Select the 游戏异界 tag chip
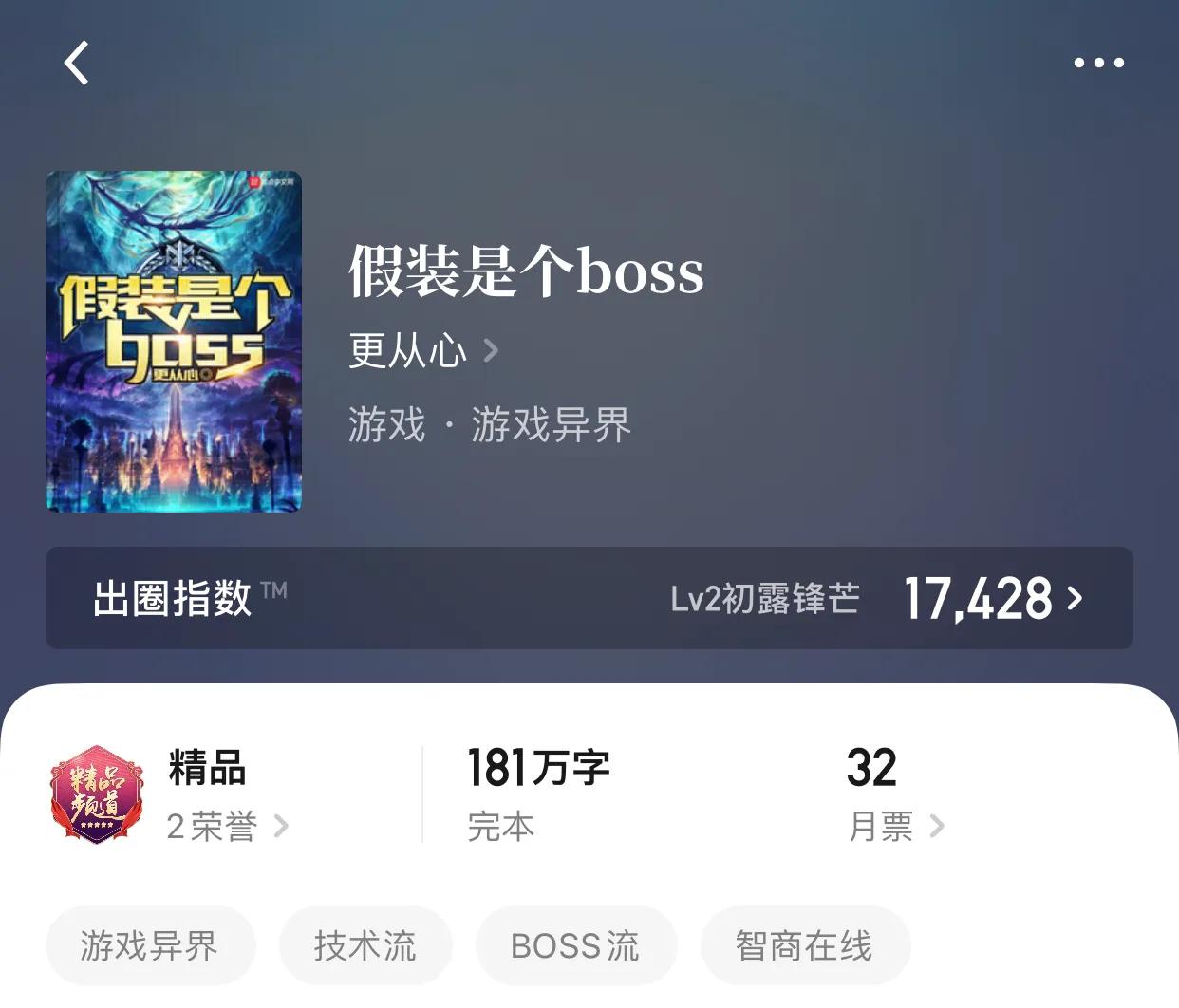This screenshot has height=1008, width=1179. coord(150,946)
